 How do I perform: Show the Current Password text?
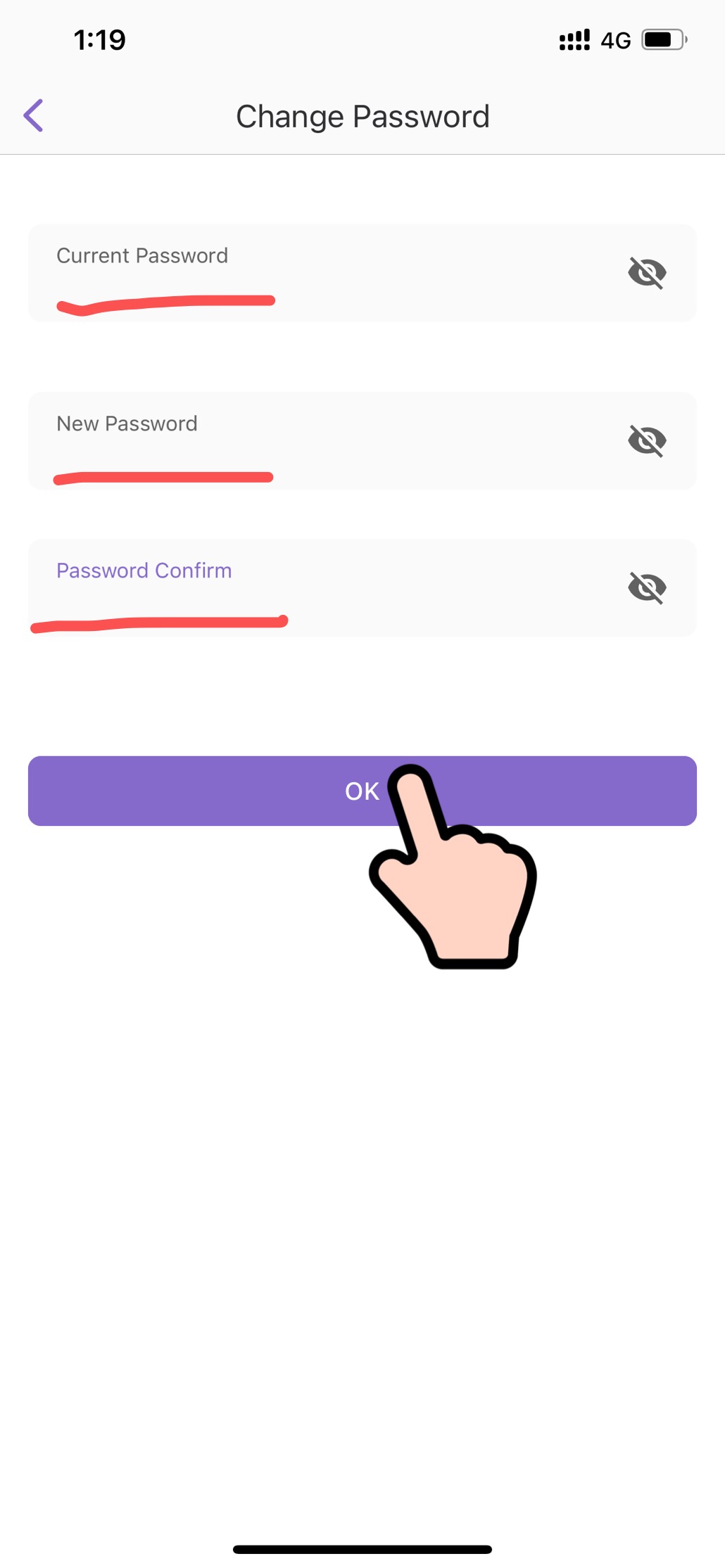647,273
